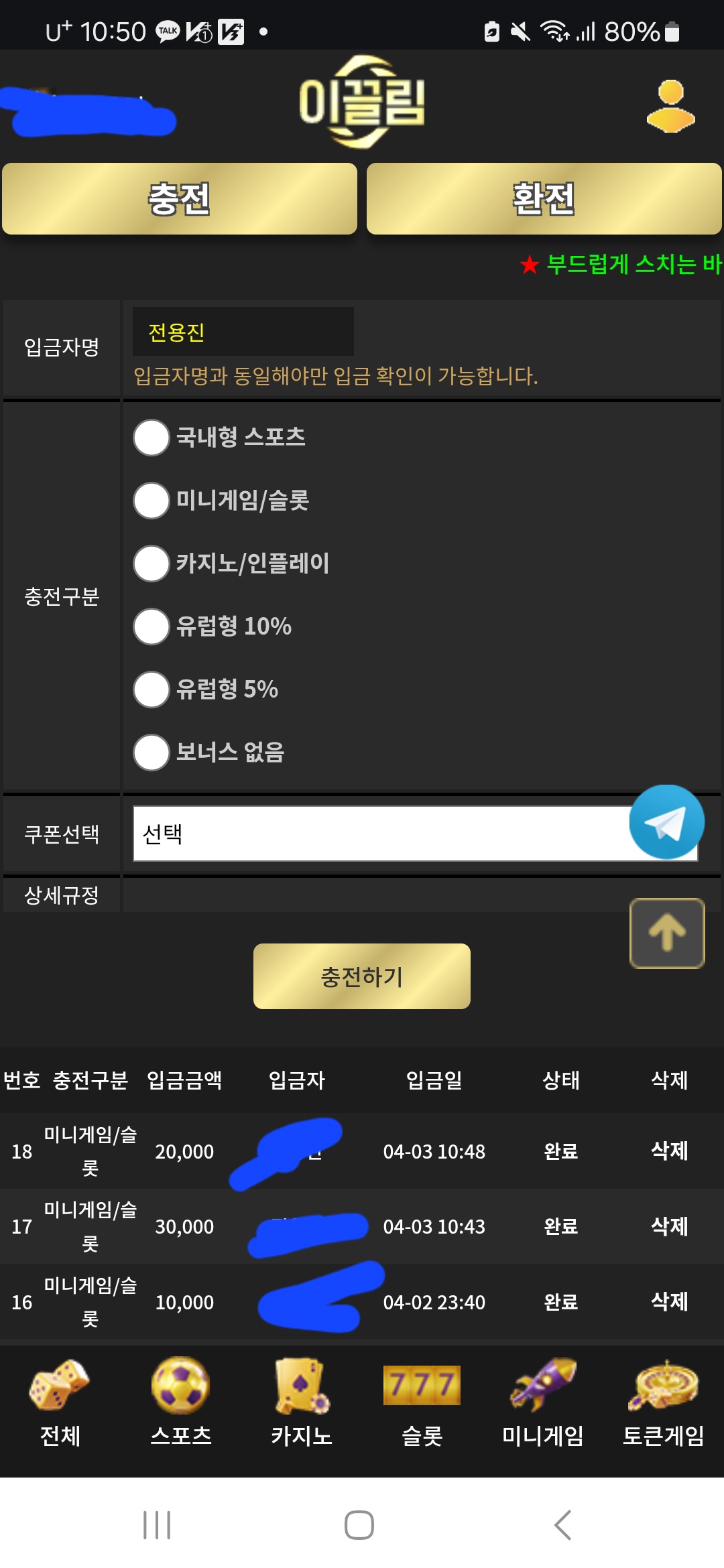Submit with the 충전하기 button

(362, 976)
